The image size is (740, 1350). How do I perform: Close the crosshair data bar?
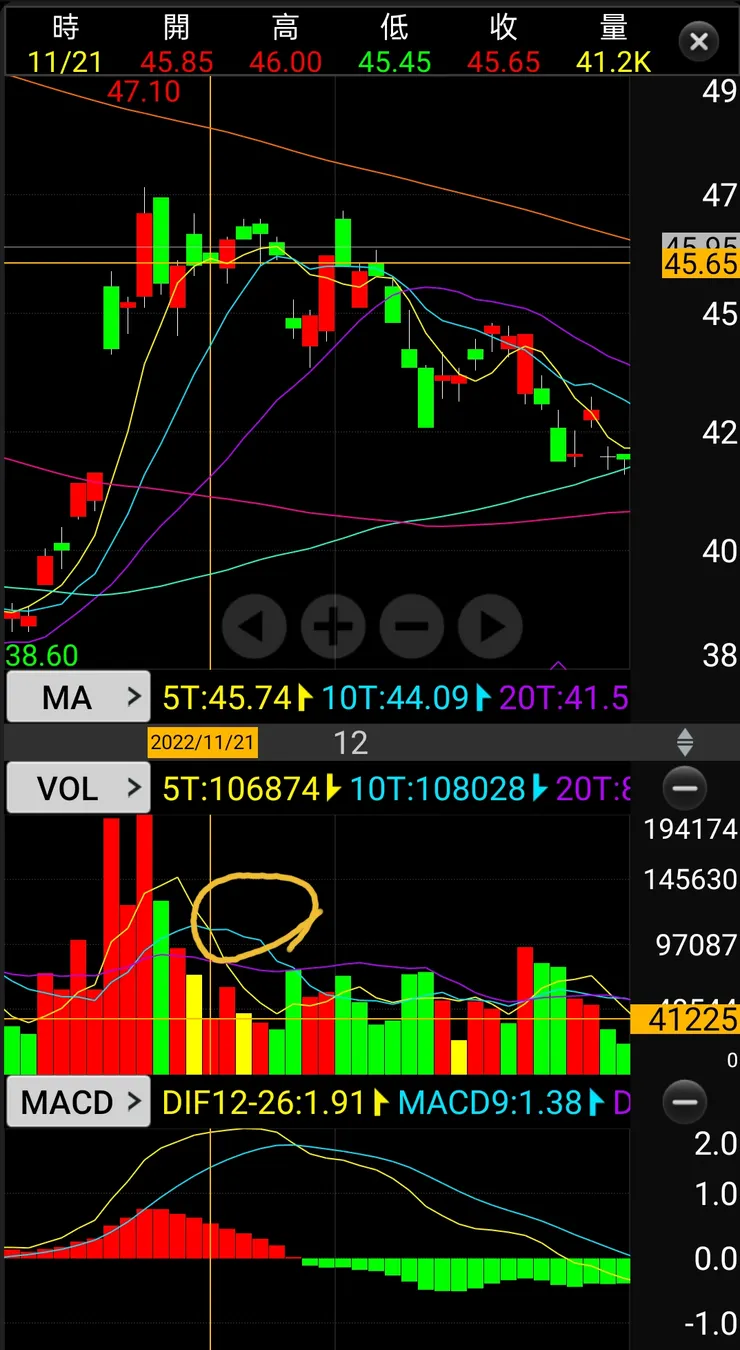pyautogui.click(x=699, y=41)
